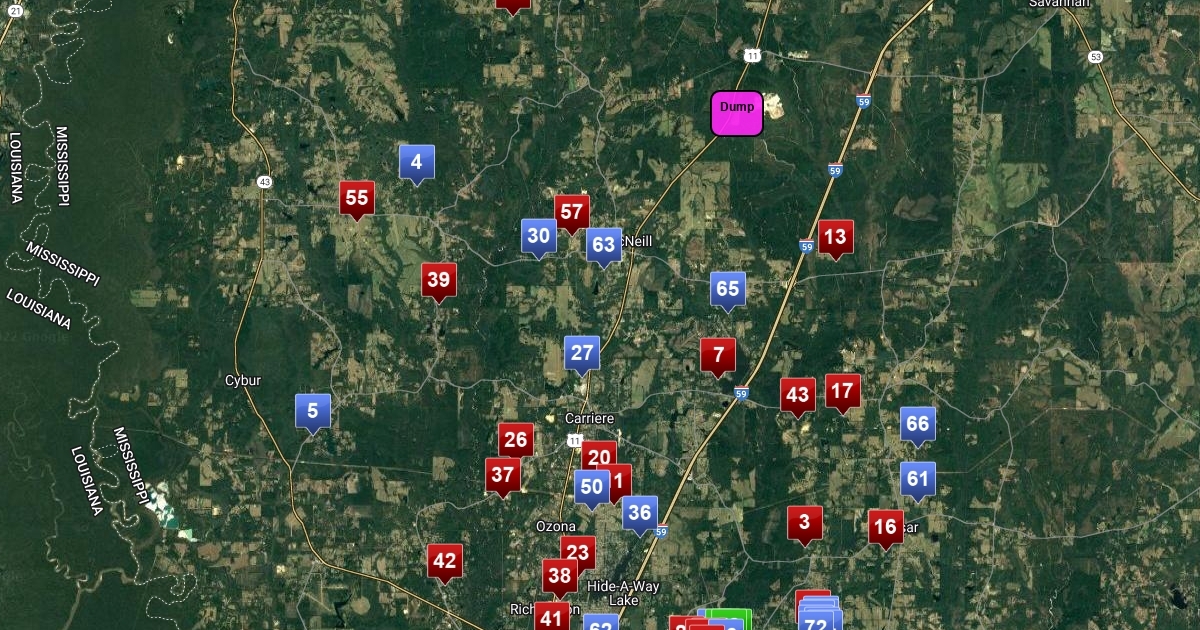Open red marker 57

coord(572,212)
